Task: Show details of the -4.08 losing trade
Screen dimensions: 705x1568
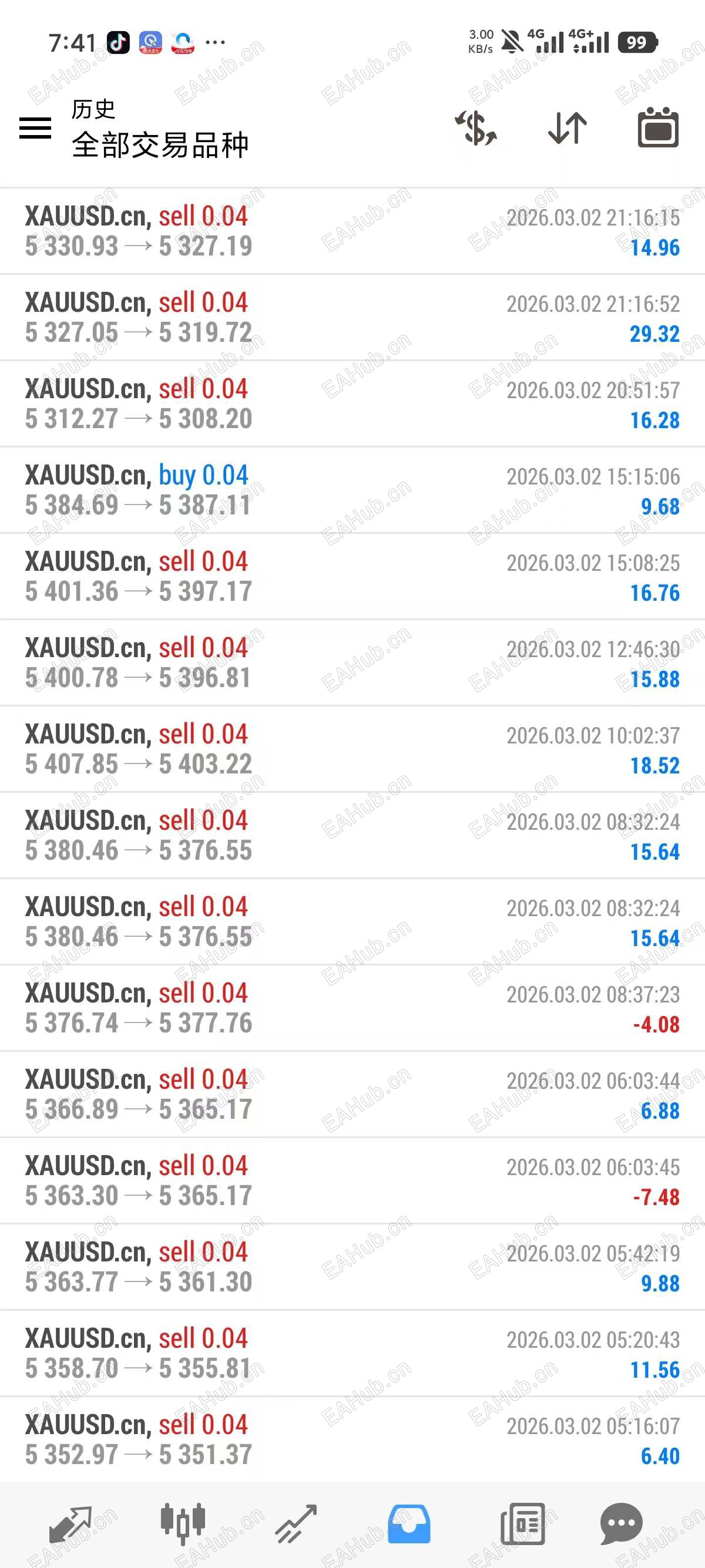Action: pos(352,1008)
